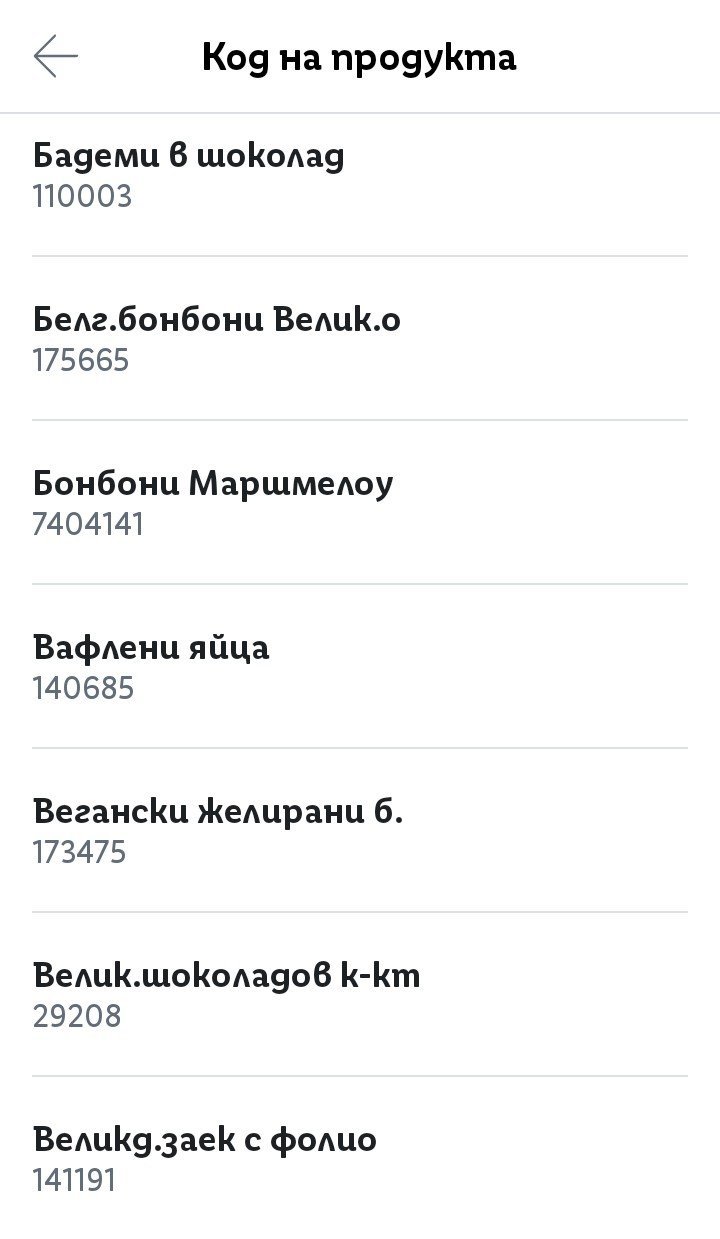The image size is (720, 1239).
Task: Go back using the arrow icon
Action: pos(55,57)
